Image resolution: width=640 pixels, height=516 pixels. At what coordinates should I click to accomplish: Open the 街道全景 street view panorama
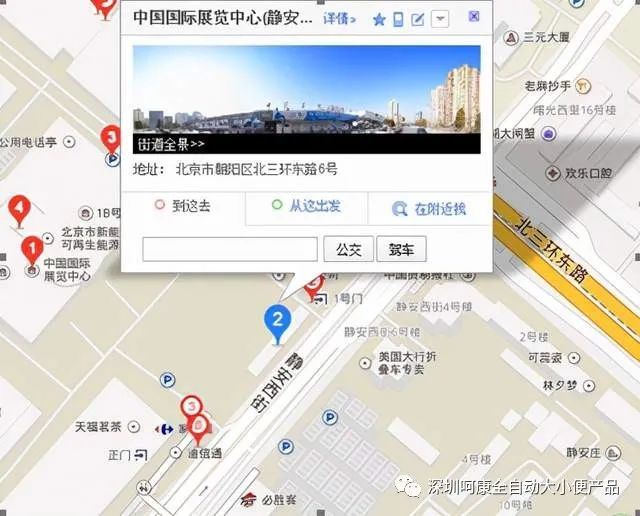click(171, 144)
